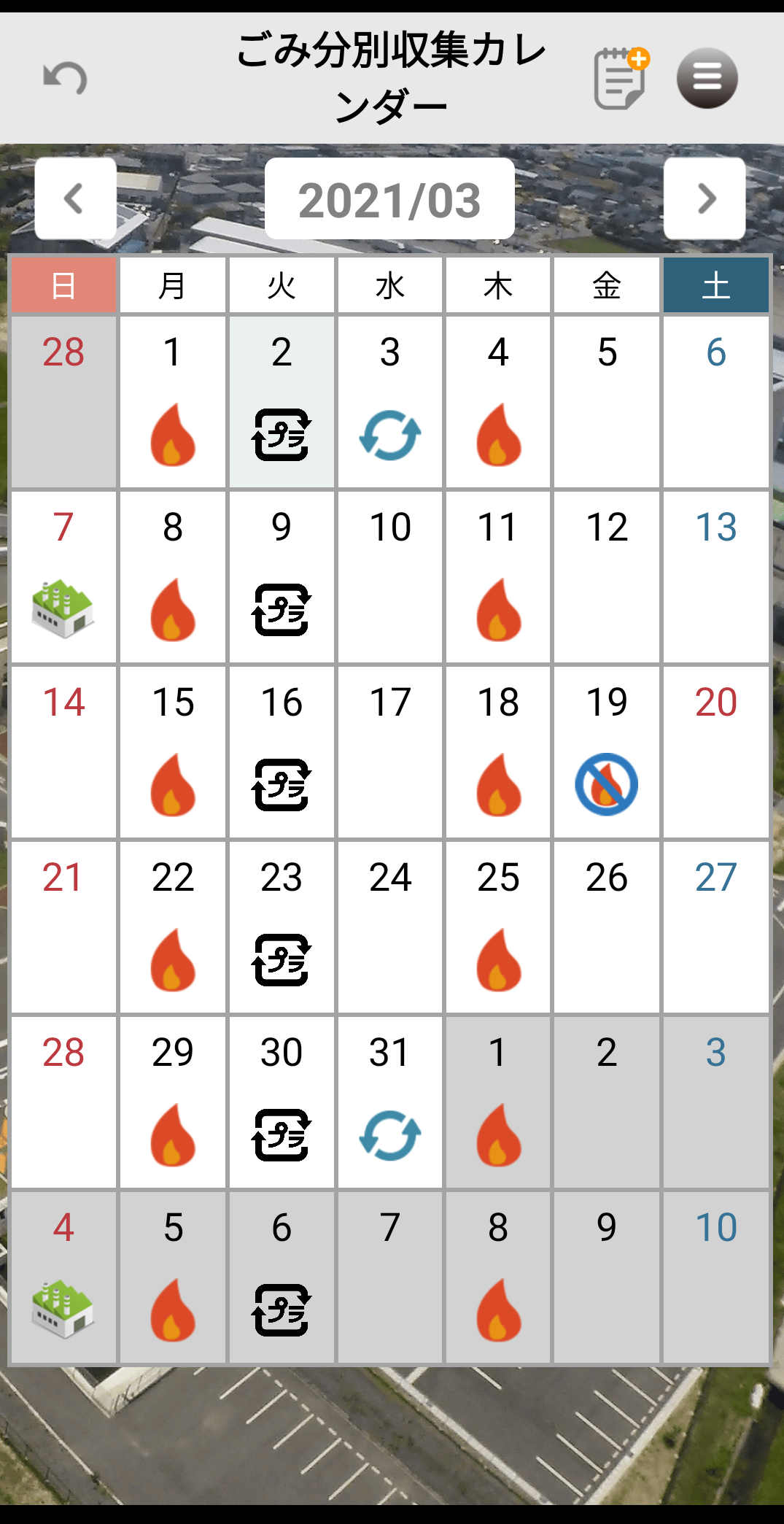Add a new memo note
Screen dimensions: 784x1524
click(621, 79)
